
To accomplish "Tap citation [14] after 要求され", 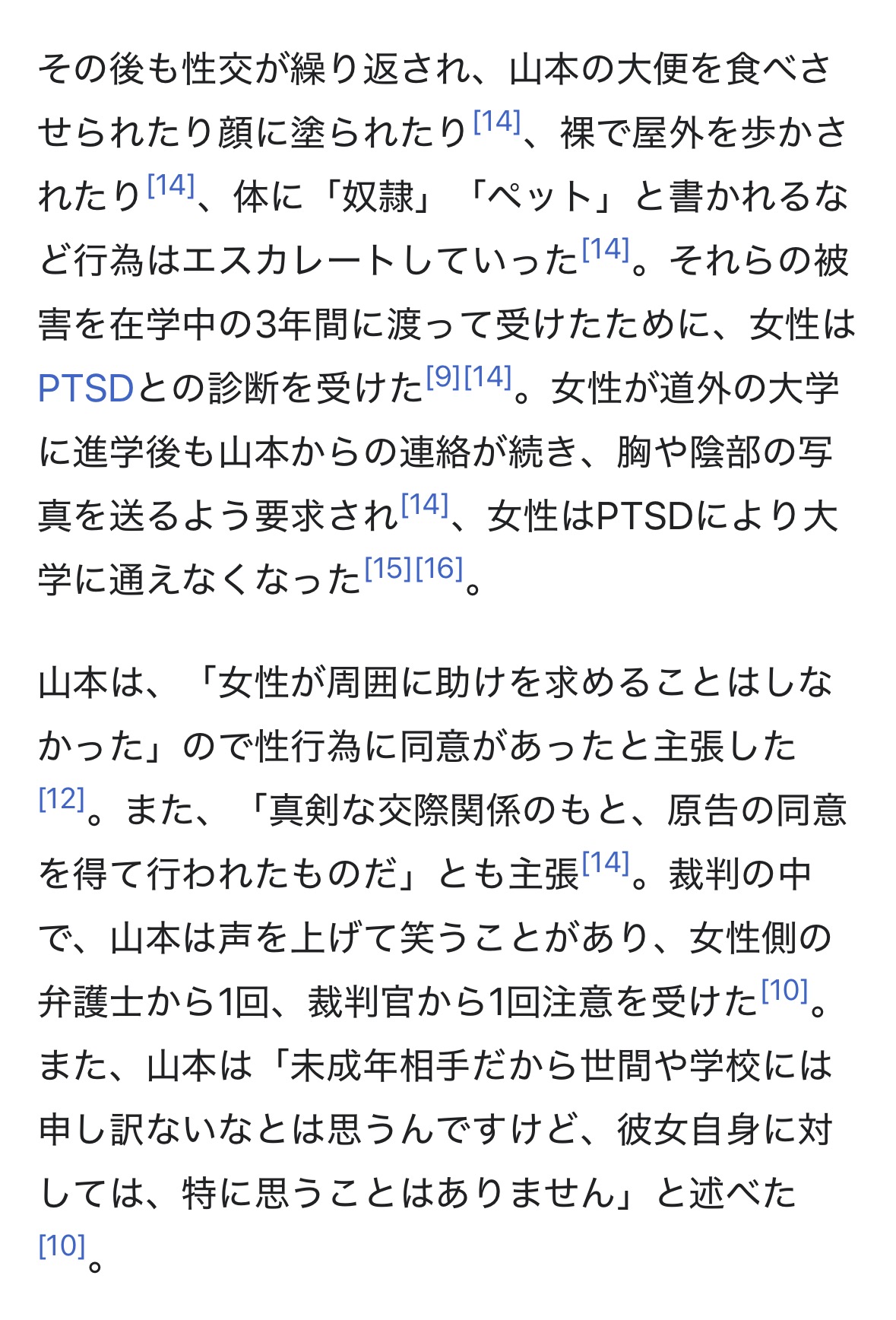I will click(424, 504).
